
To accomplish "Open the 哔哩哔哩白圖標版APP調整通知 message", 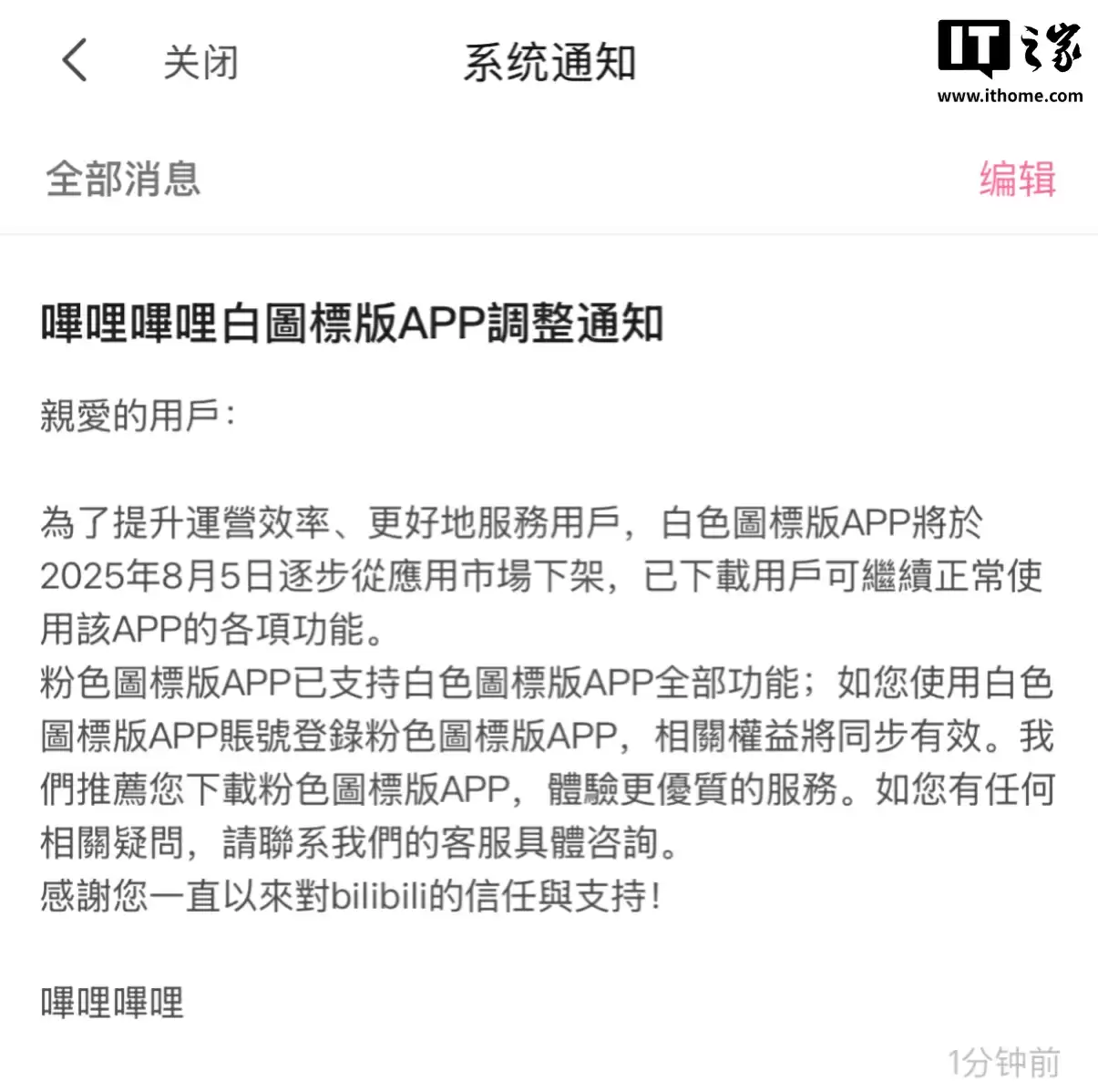I will [x=352, y=325].
